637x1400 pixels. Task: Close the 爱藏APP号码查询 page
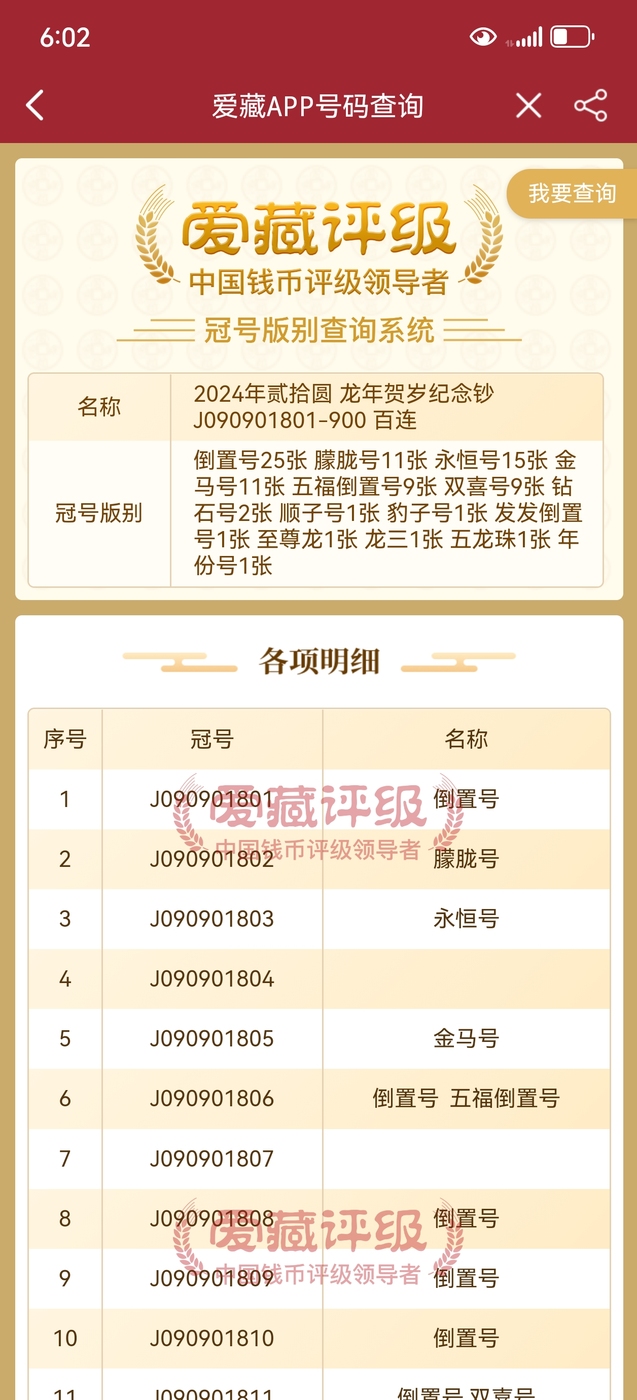pyautogui.click(x=528, y=105)
